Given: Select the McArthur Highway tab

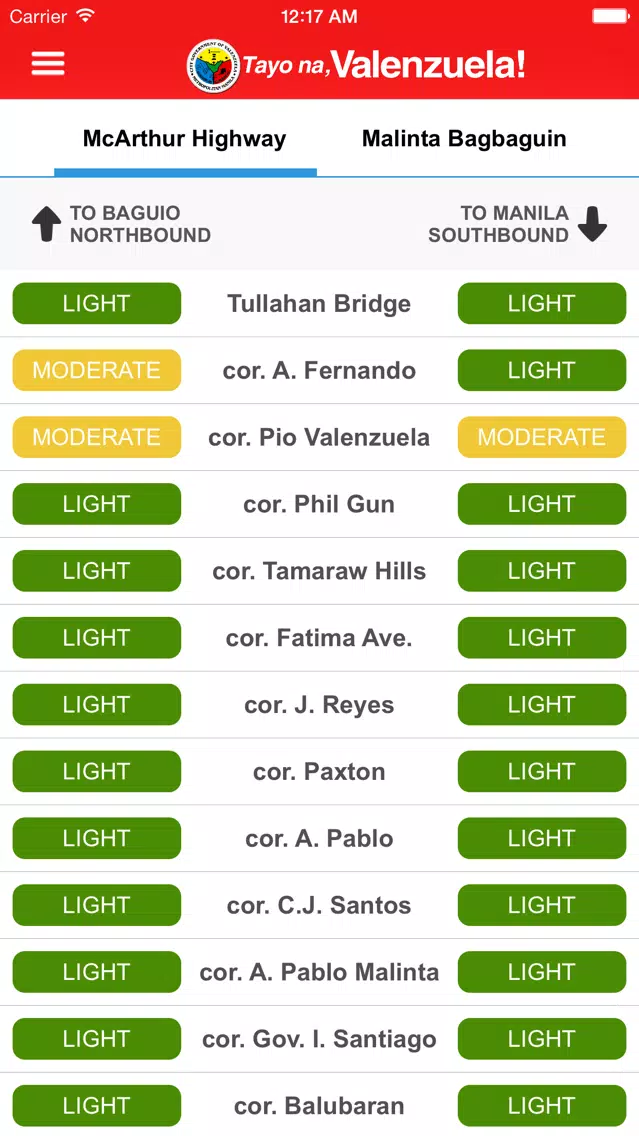Looking at the screenshot, I should [185, 138].
